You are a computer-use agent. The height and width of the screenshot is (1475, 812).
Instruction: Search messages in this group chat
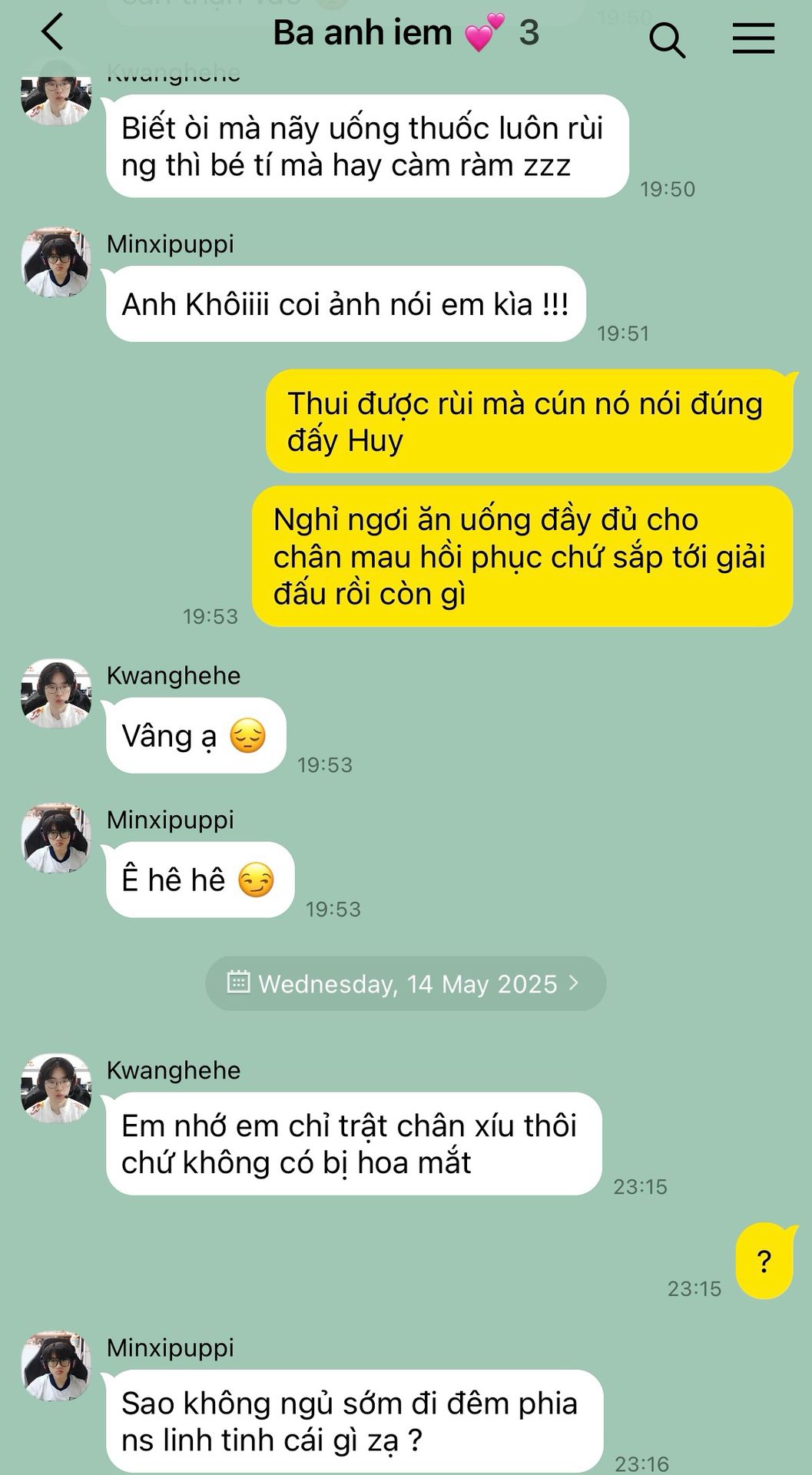pyautogui.click(x=666, y=38)
